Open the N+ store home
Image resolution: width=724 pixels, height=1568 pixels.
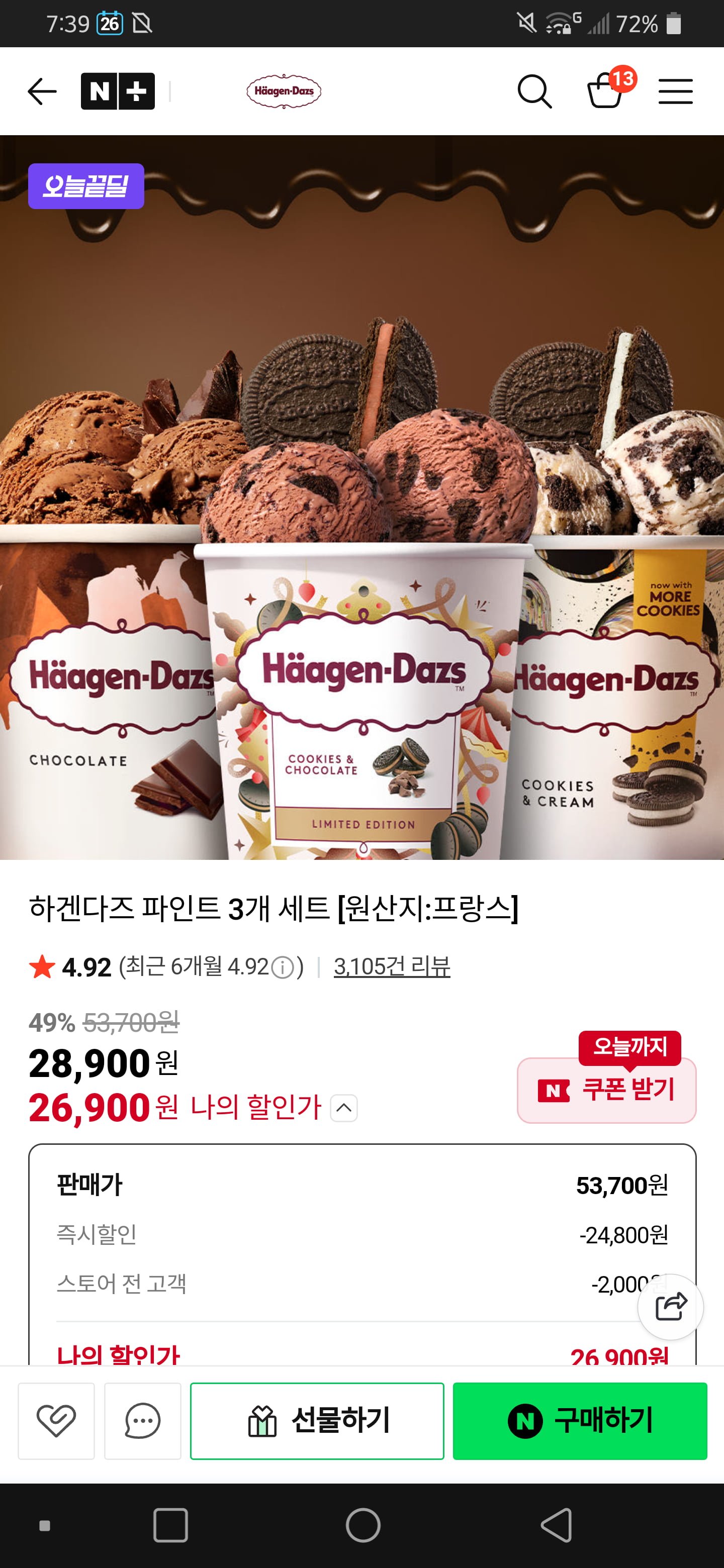118,92
